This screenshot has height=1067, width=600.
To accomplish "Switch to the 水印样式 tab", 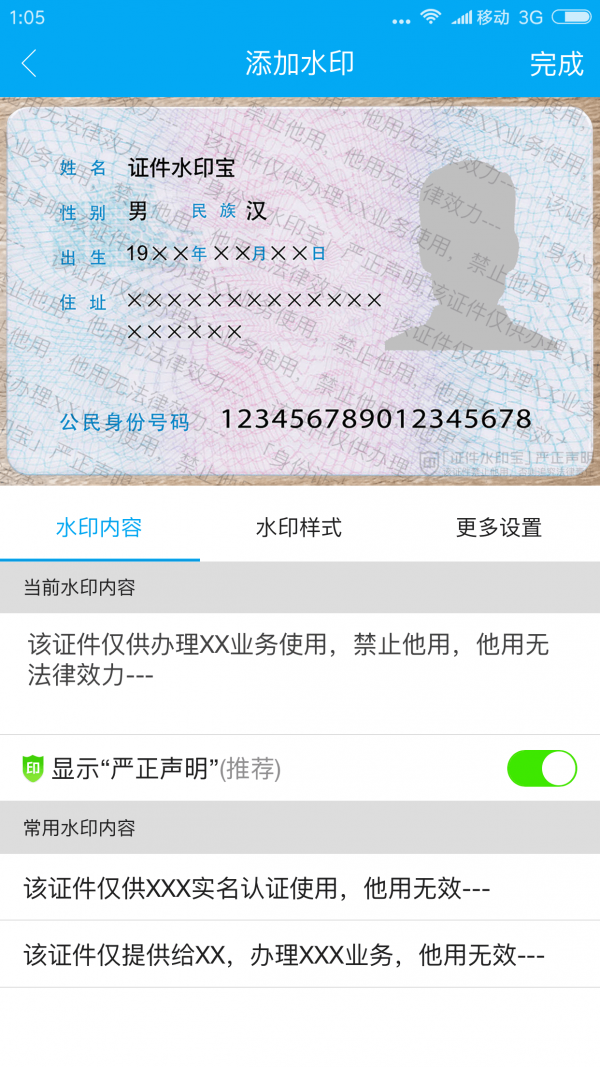I will [x=299, y=527].
